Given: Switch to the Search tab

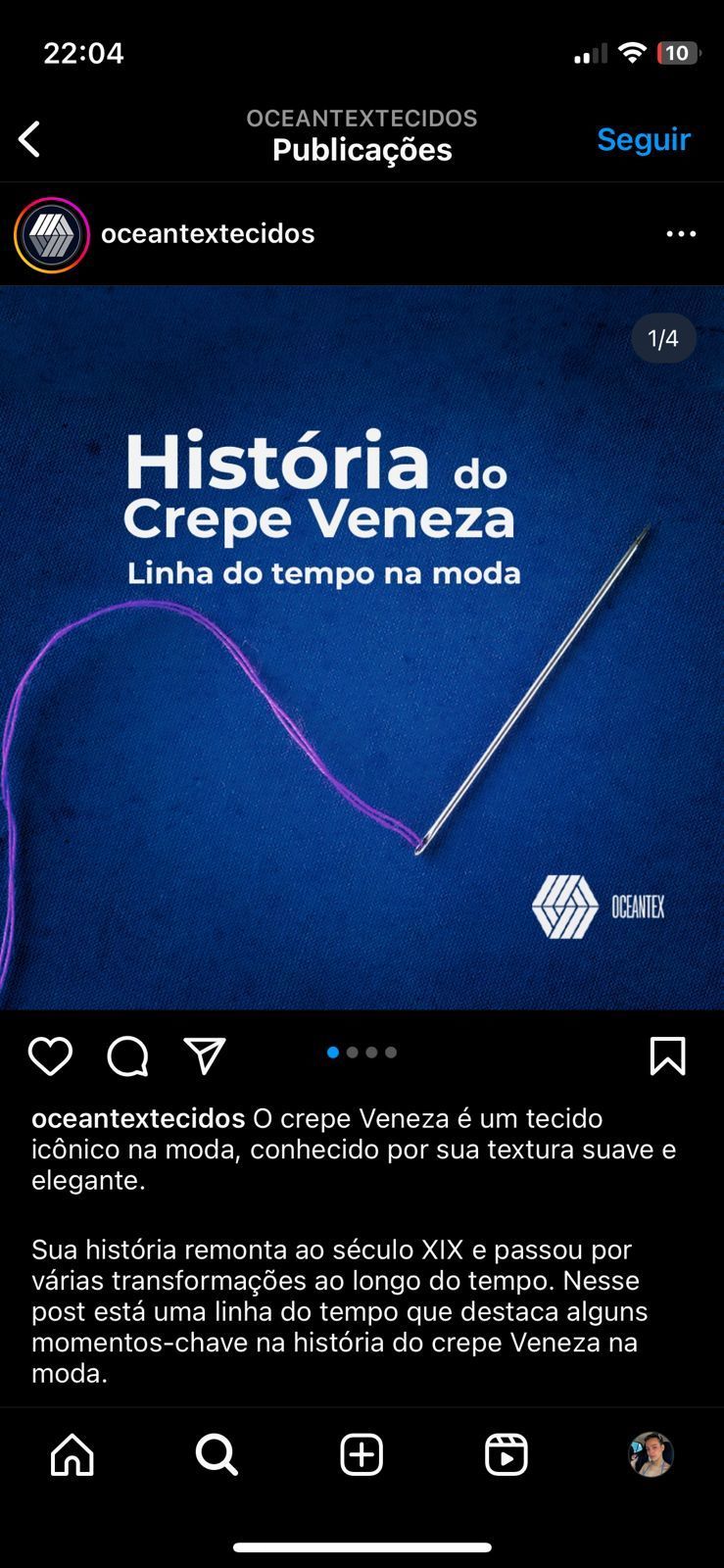Looking at the screenshot, I should coord(217,1454).
